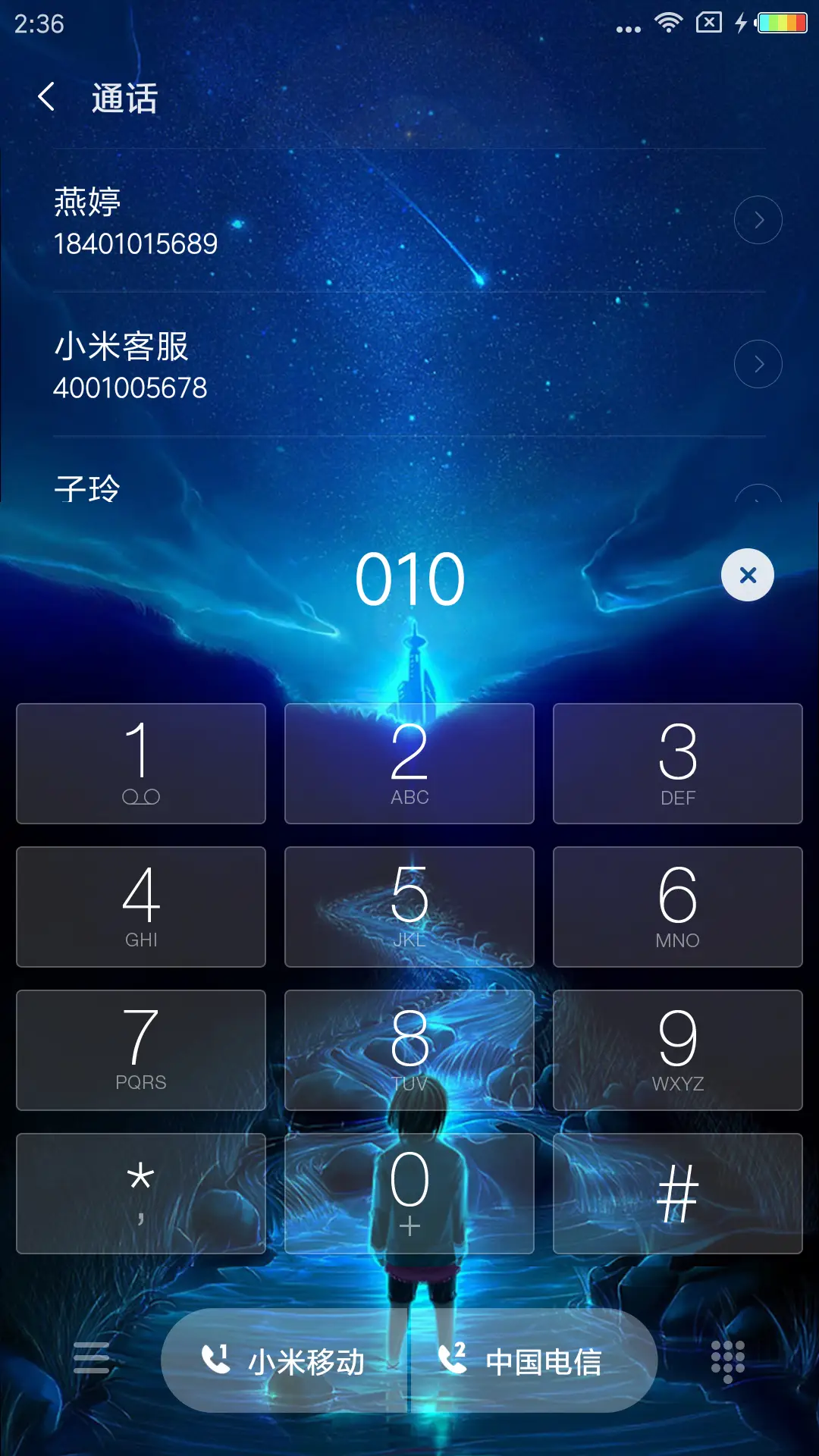819x1456 pixels.
Task: Expand details for 小米客服 entry
Action: coord(758,363)
